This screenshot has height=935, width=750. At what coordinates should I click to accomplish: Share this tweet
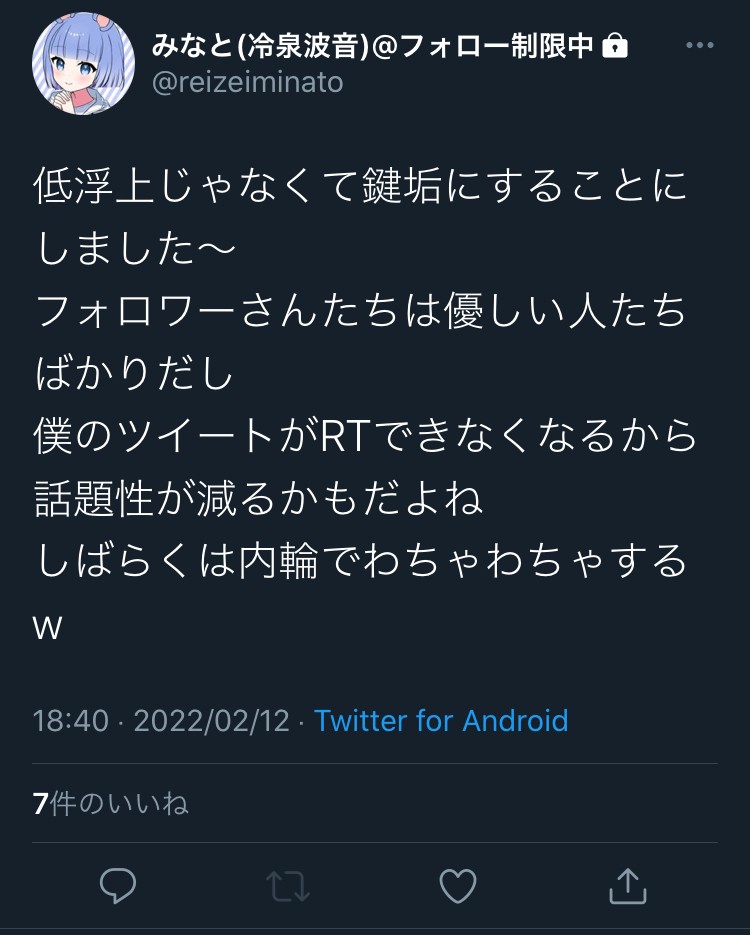point(627,885)
